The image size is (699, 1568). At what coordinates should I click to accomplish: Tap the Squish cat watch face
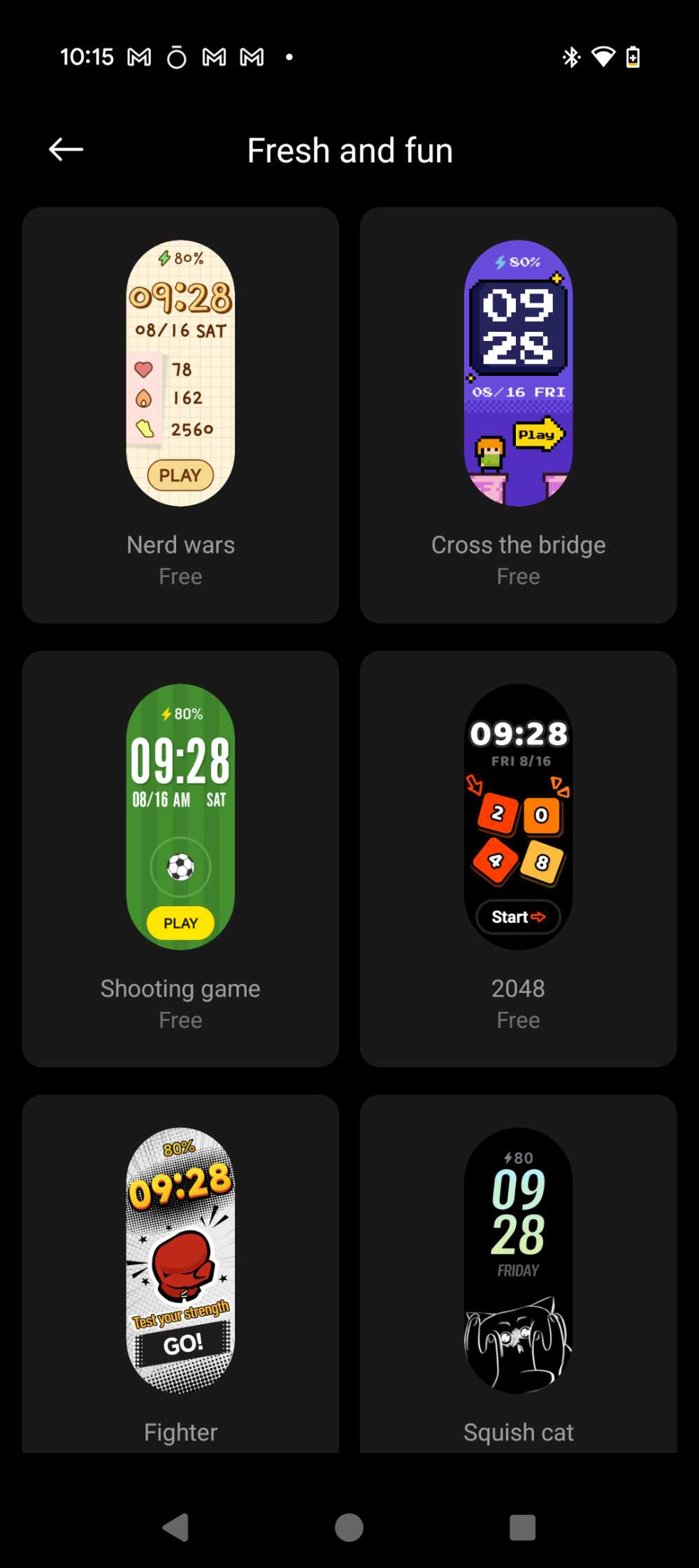[518, 1273]
